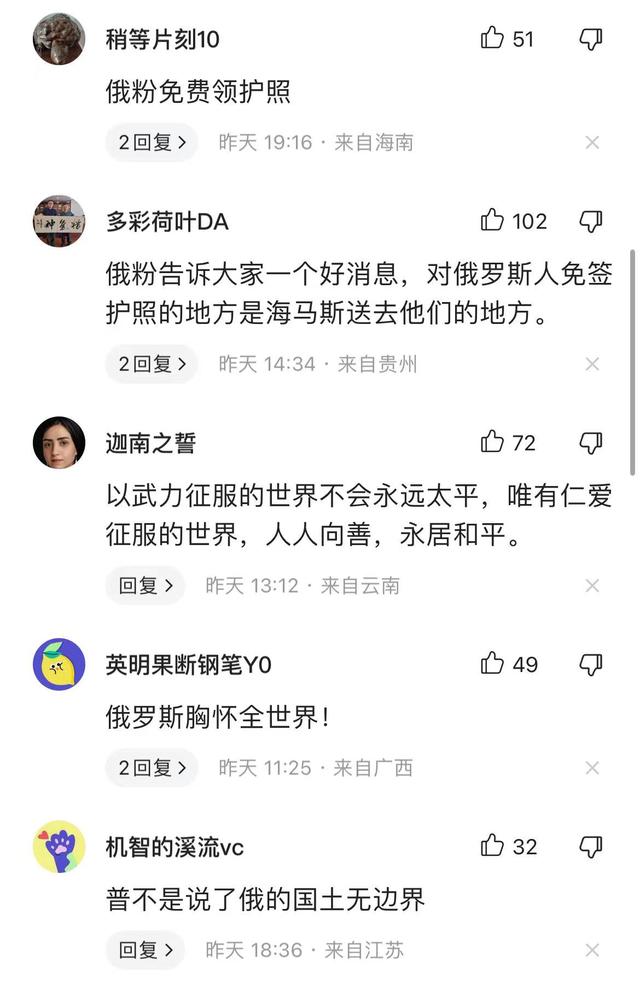Dislike the comment by 稍等片刻10
The width and height of the screenshot is (640, 990).
[x=591, y=39]
